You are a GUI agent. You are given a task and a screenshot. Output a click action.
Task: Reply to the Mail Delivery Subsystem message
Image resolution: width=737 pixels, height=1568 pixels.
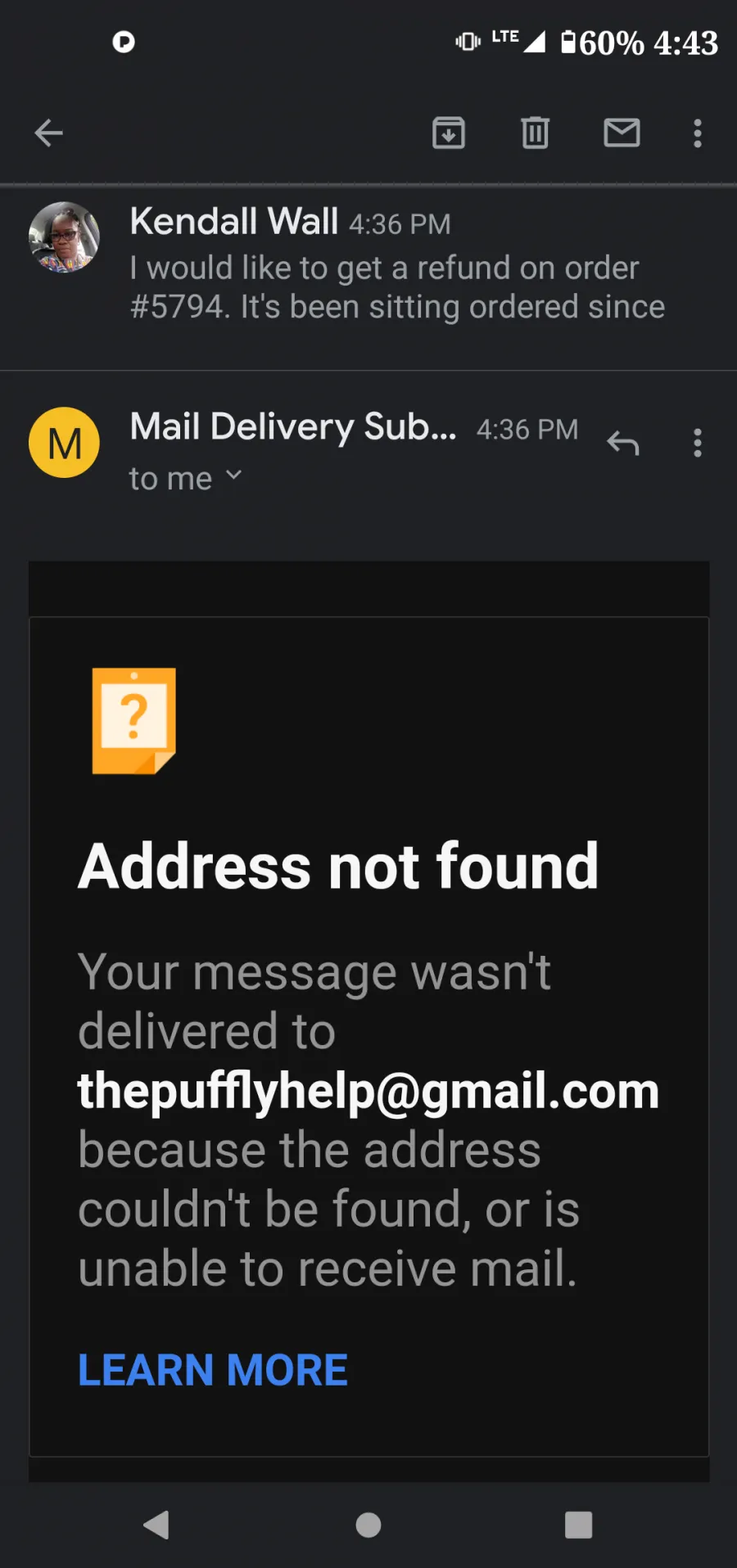[x=623, y=444]
